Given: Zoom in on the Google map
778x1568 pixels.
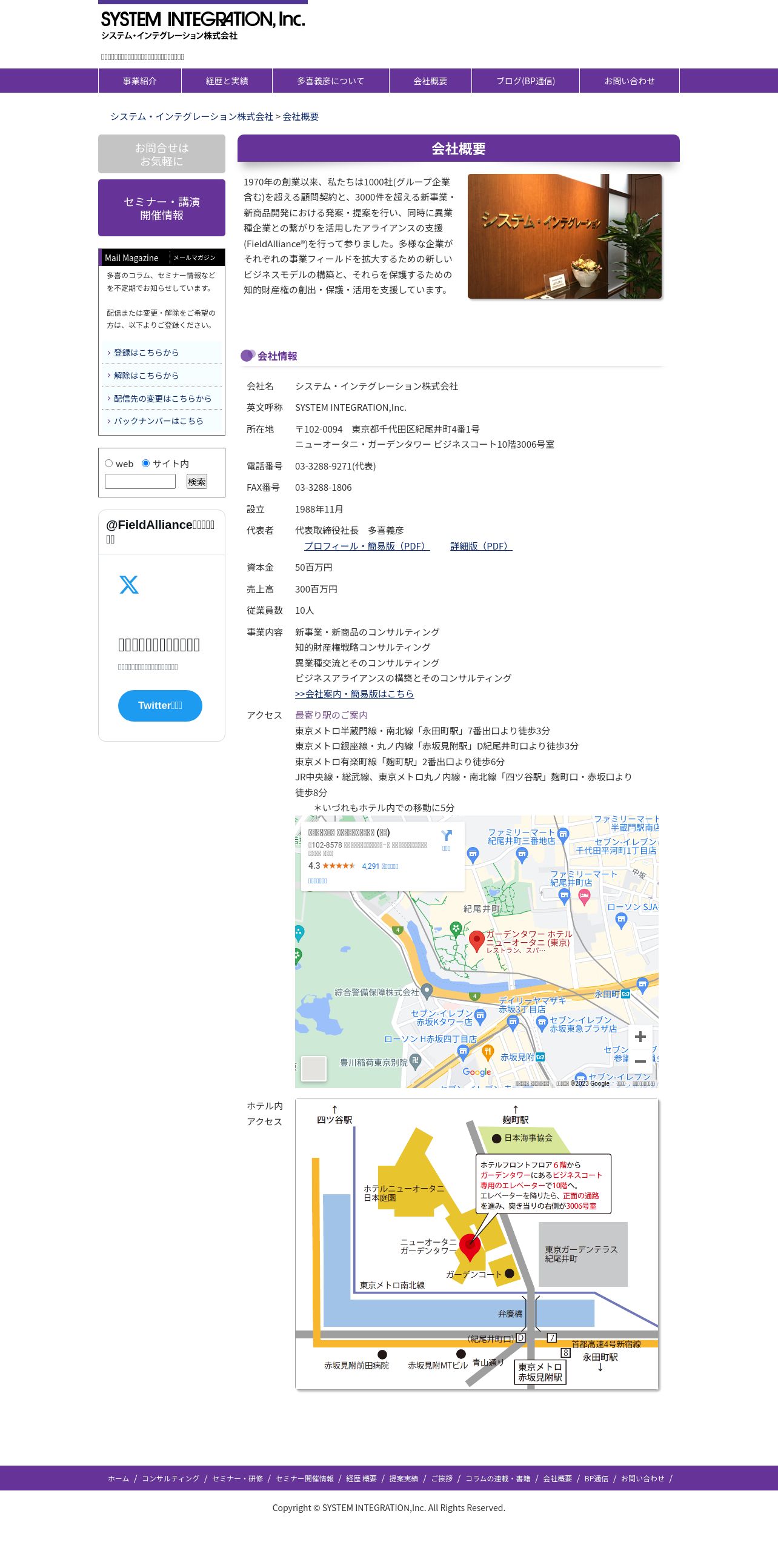Looking at the screenshot, I should click(x=640, y=1037).
